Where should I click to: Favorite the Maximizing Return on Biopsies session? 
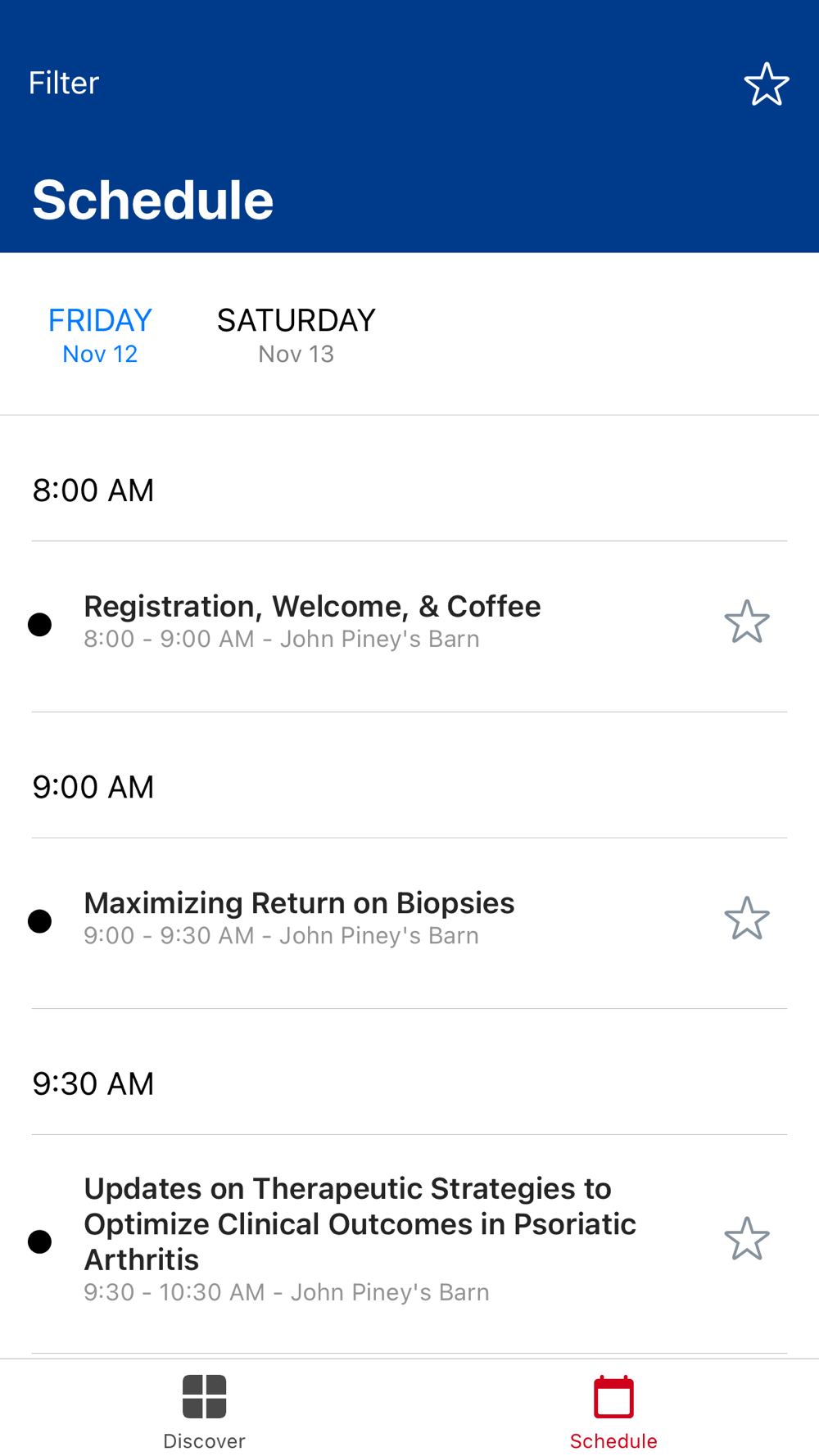747,918
